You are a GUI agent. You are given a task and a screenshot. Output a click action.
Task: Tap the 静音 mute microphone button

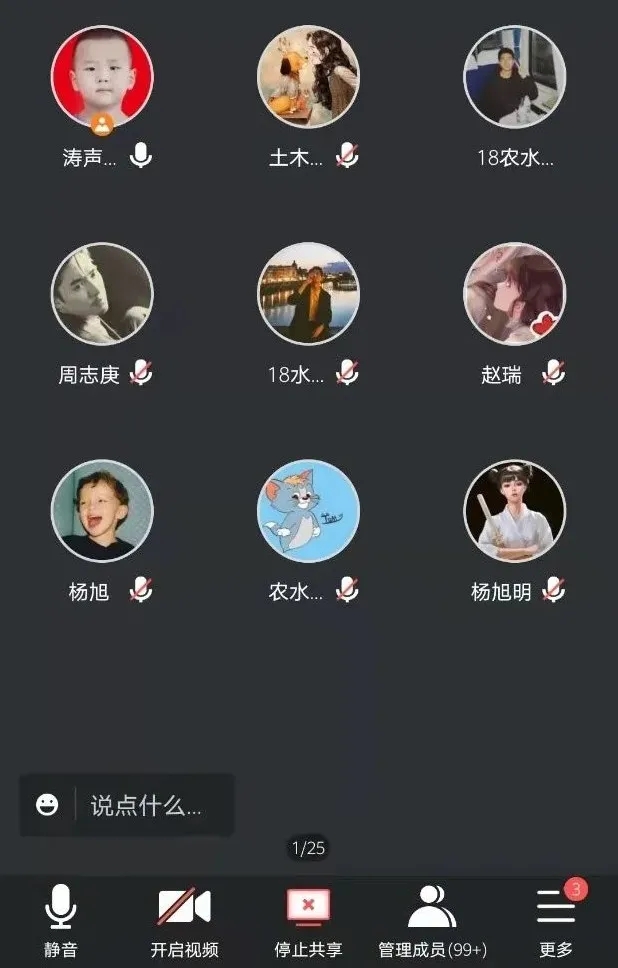(60, 920)
